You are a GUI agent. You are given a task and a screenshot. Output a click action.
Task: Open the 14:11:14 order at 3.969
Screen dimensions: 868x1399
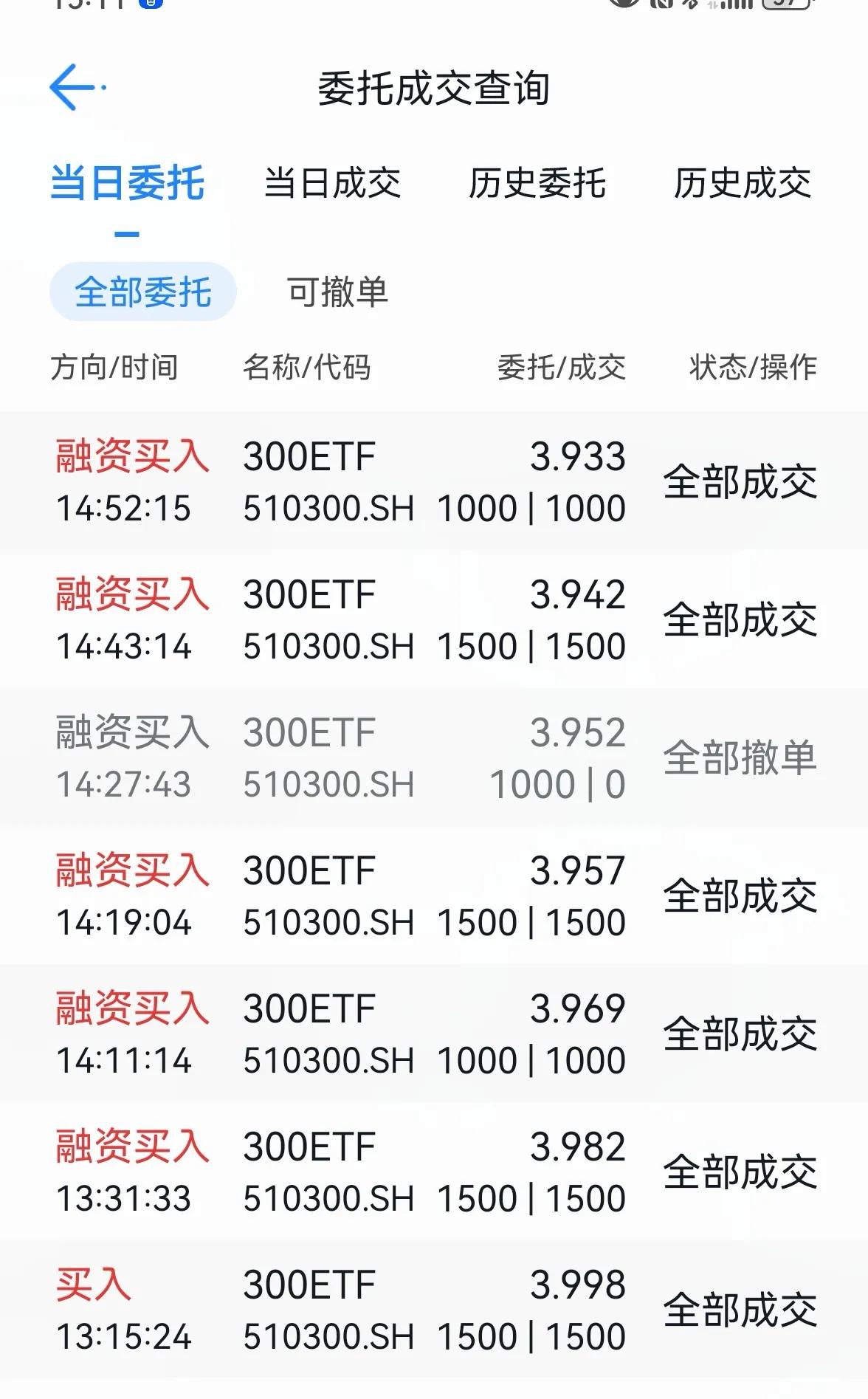[434, 1034]
